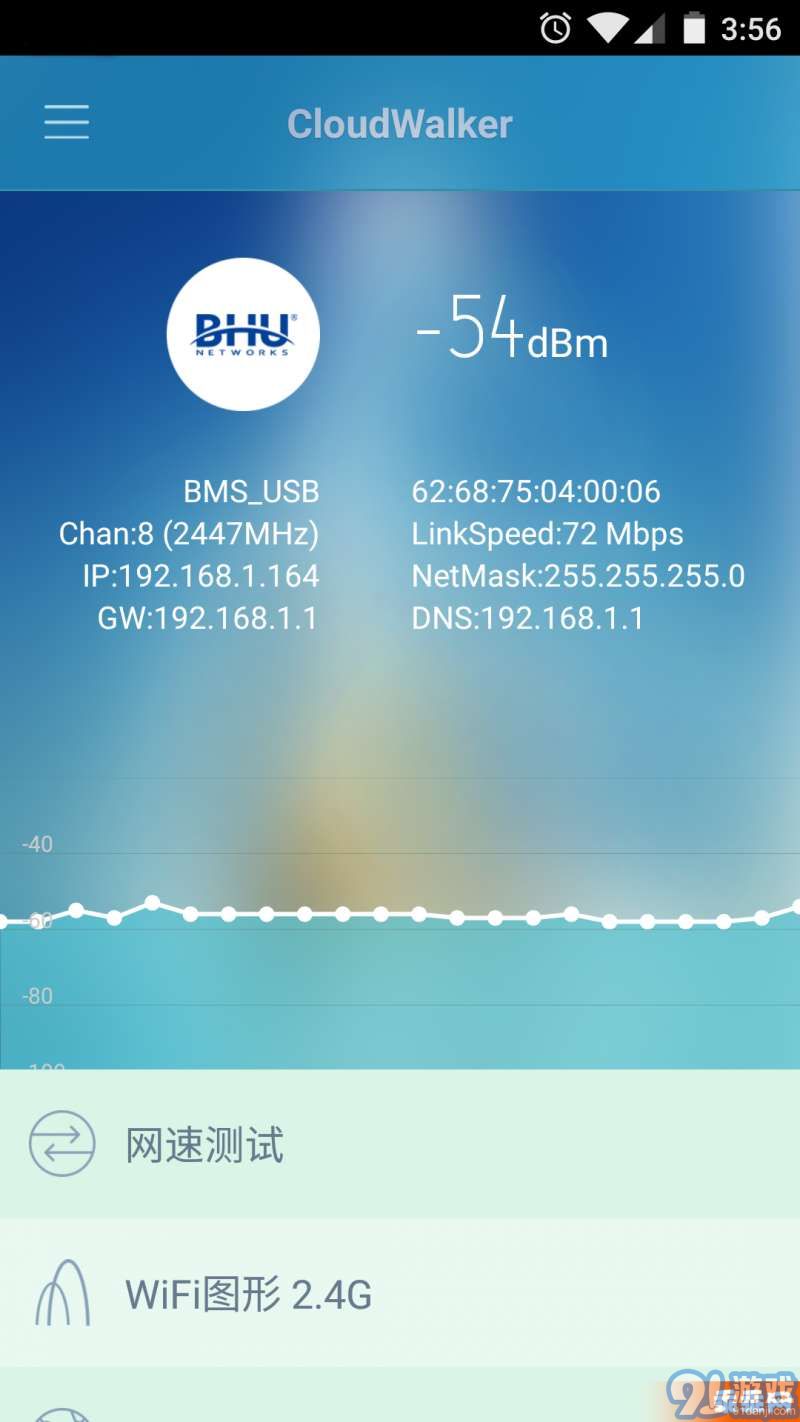Open the navigation drawer via hamburger icon
This screenshot has width=800, height=1422.
coord(66,122)
